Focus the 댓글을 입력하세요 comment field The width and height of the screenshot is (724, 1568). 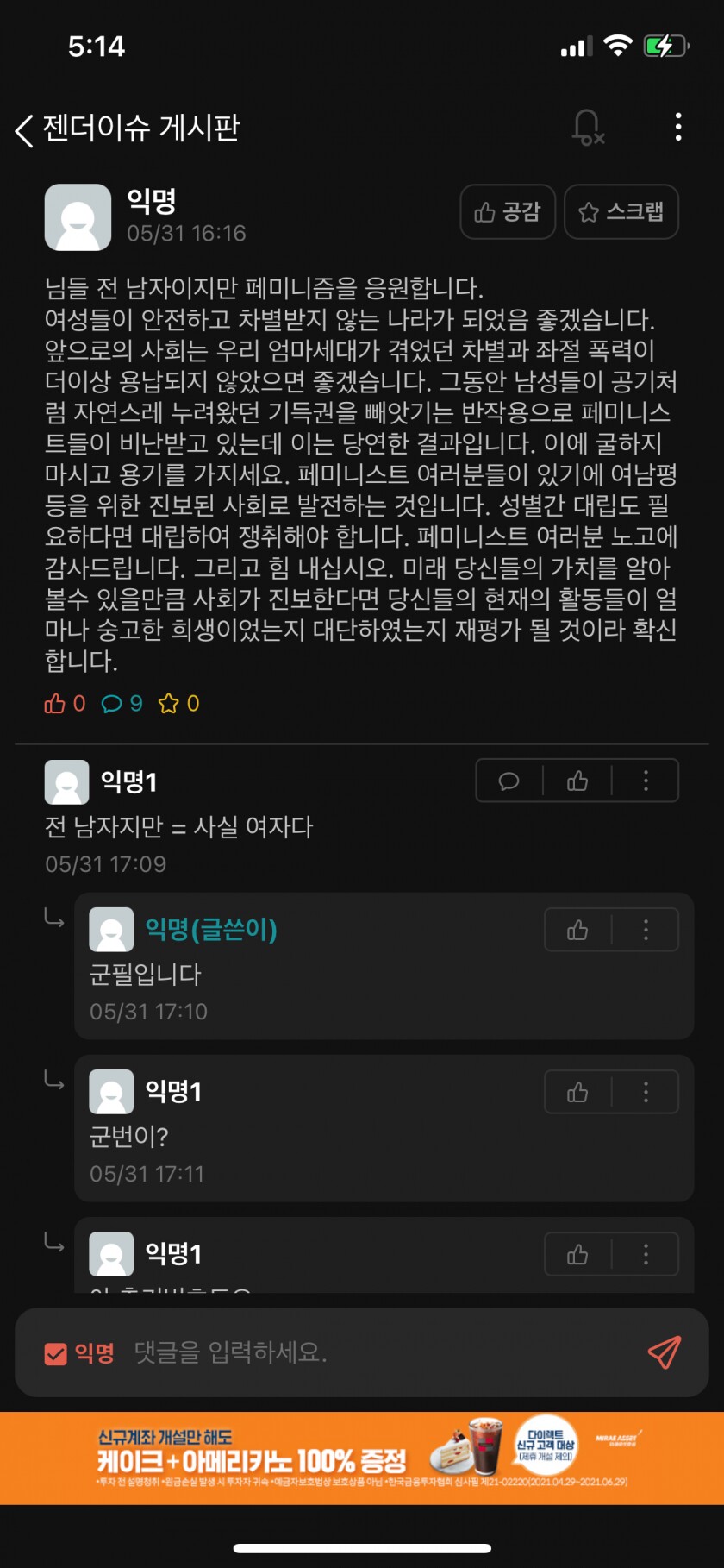pos(379,1352)
